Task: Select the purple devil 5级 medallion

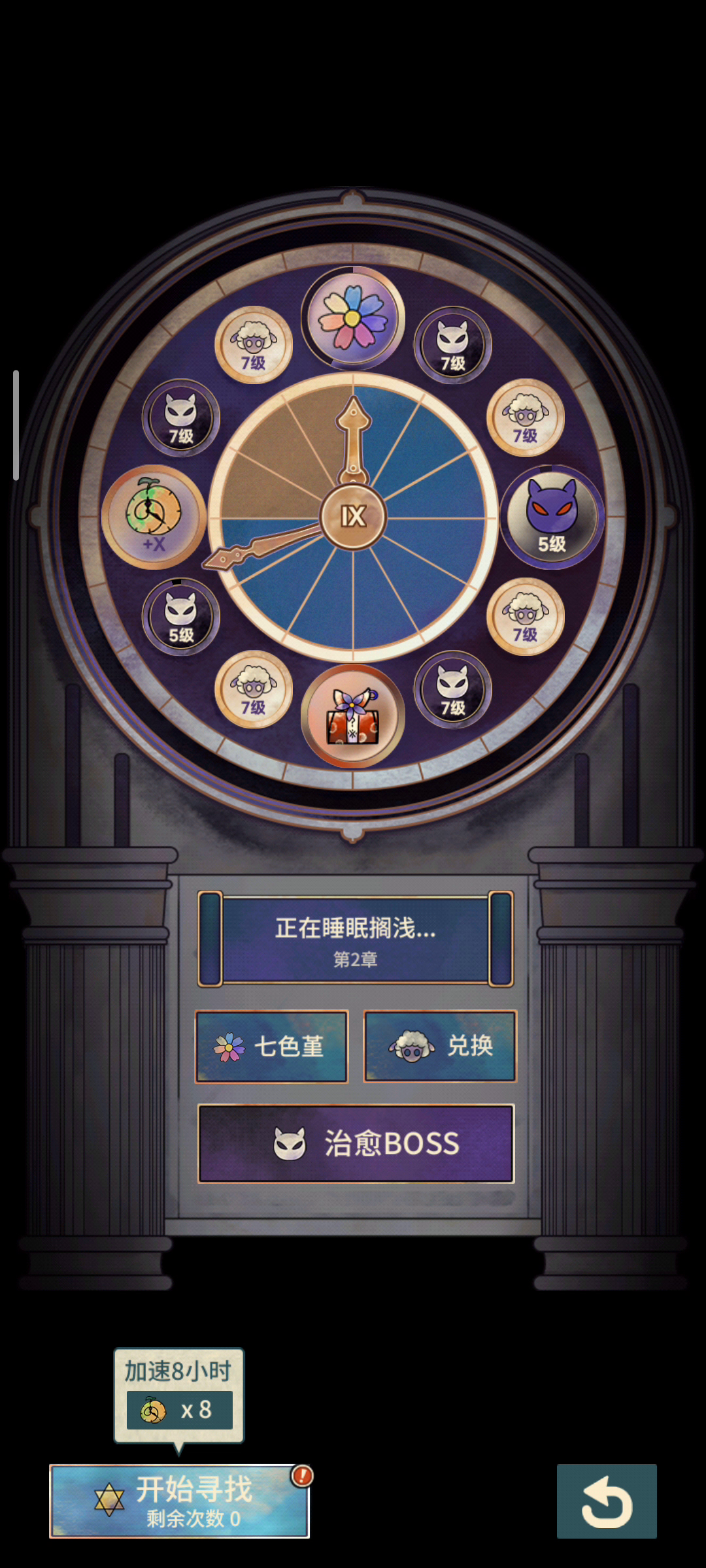Action: [552, 517]
